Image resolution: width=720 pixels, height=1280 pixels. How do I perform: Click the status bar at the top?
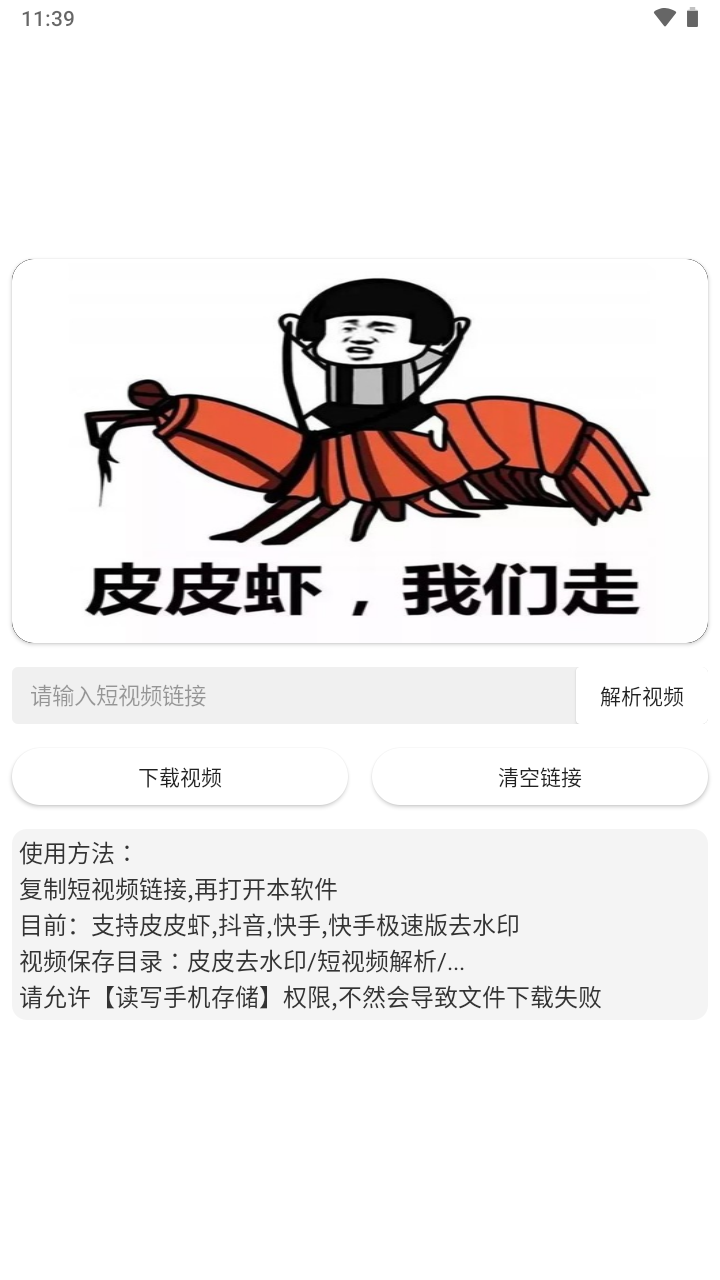click(x=360, y=17)
